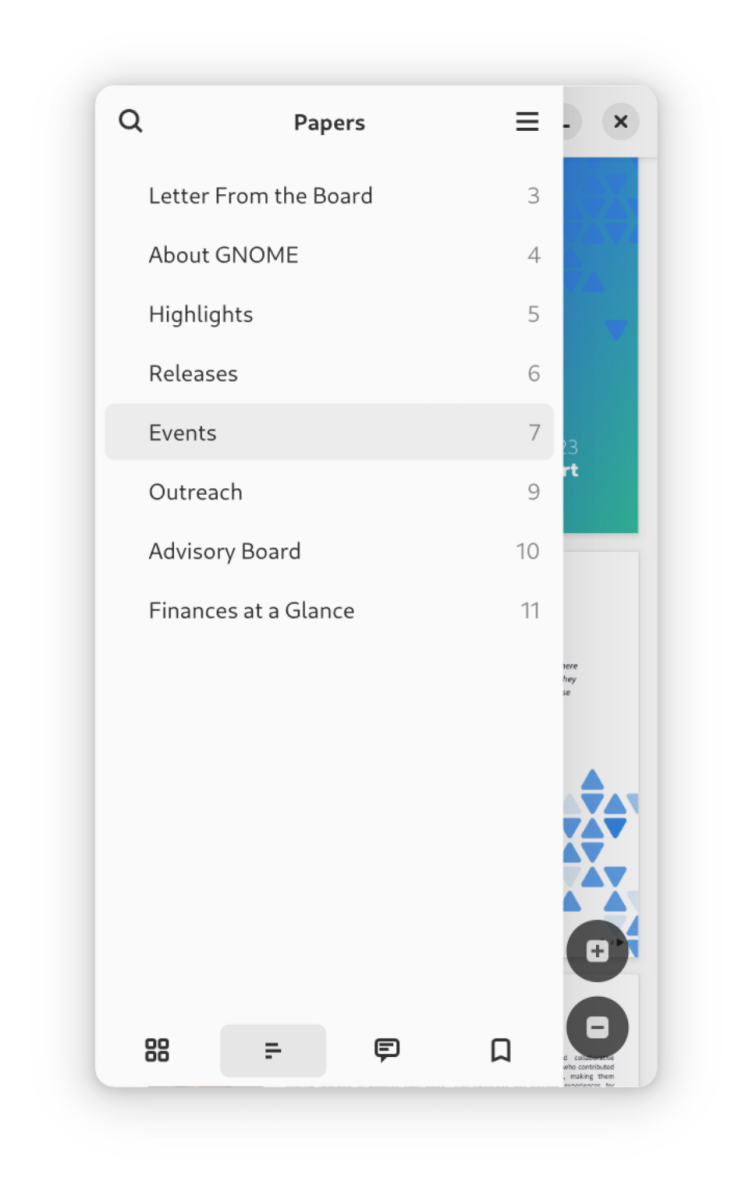Select the Releases outline entry
Viewport: 752px width, 1191px height.
pos(329,373)
